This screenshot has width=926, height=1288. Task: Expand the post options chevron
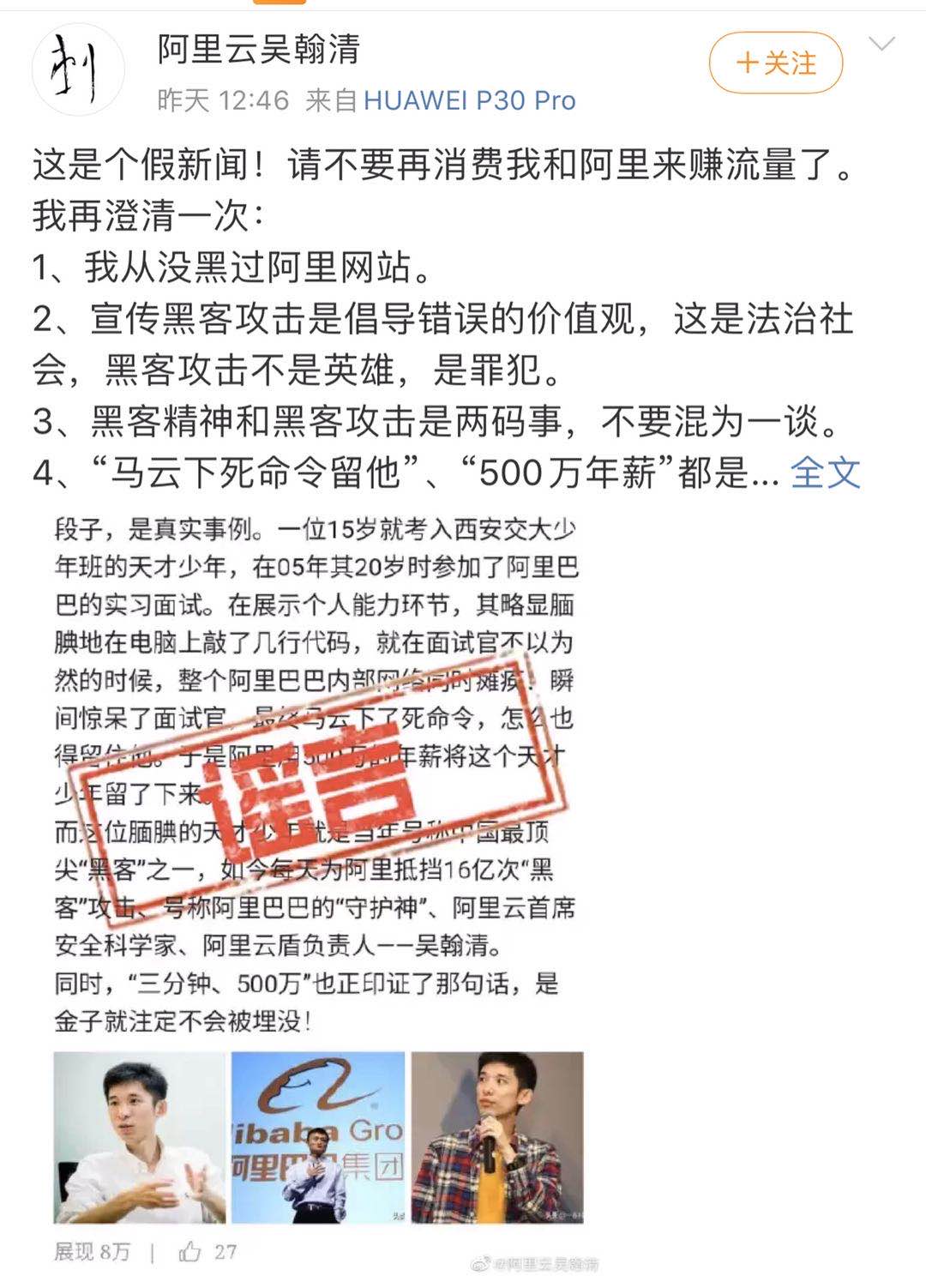(881, 45)
